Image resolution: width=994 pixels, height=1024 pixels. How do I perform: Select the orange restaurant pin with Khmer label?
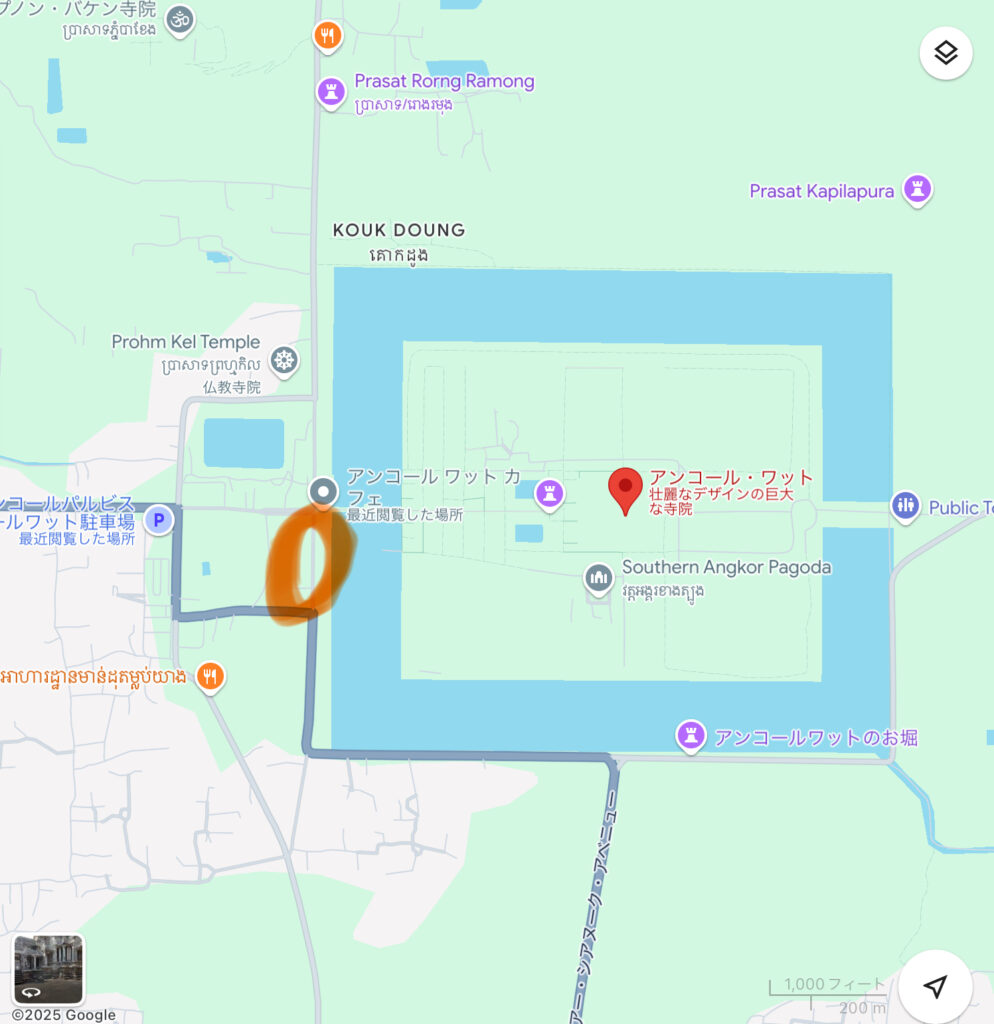click(x=209, y=677)
